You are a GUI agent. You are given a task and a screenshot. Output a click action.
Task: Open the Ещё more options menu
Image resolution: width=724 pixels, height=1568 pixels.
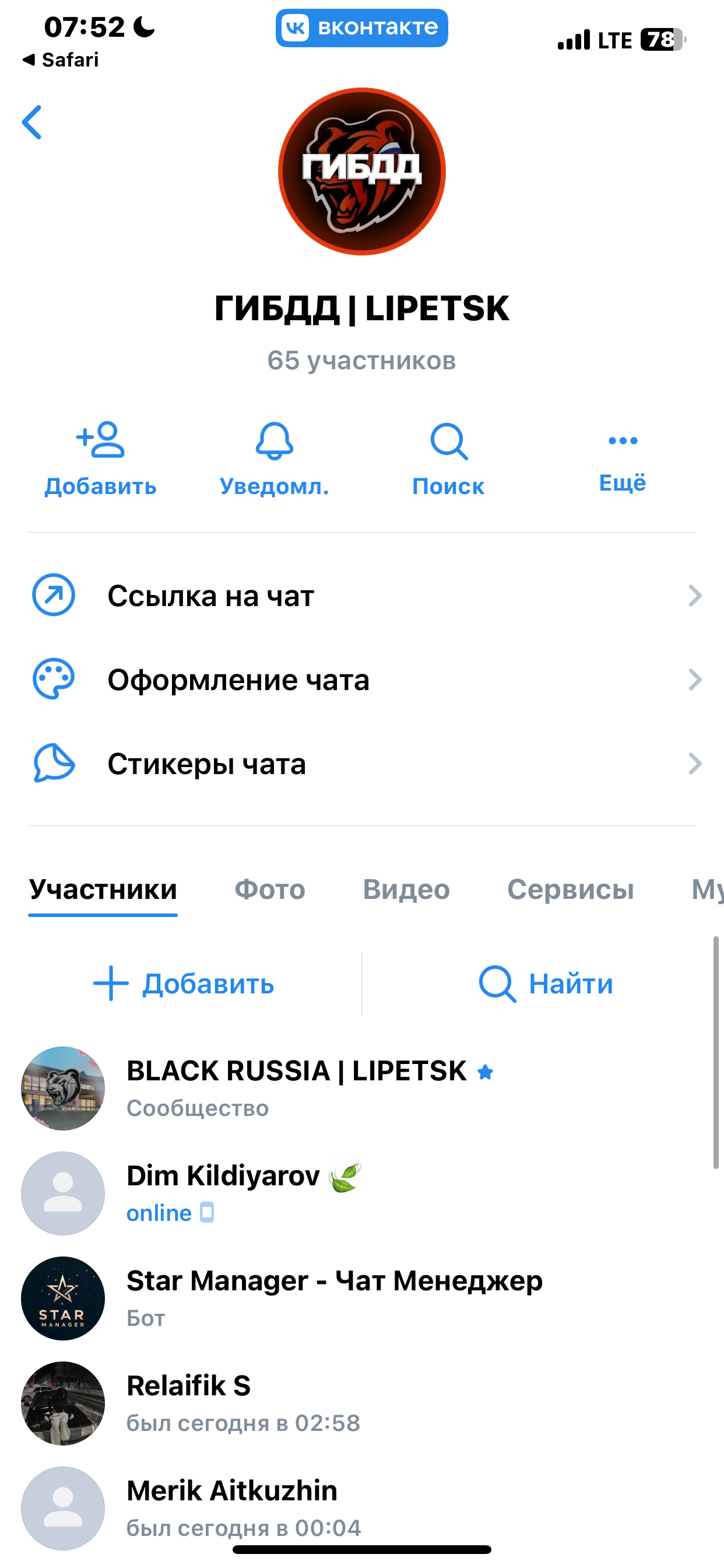click(623, 459)
